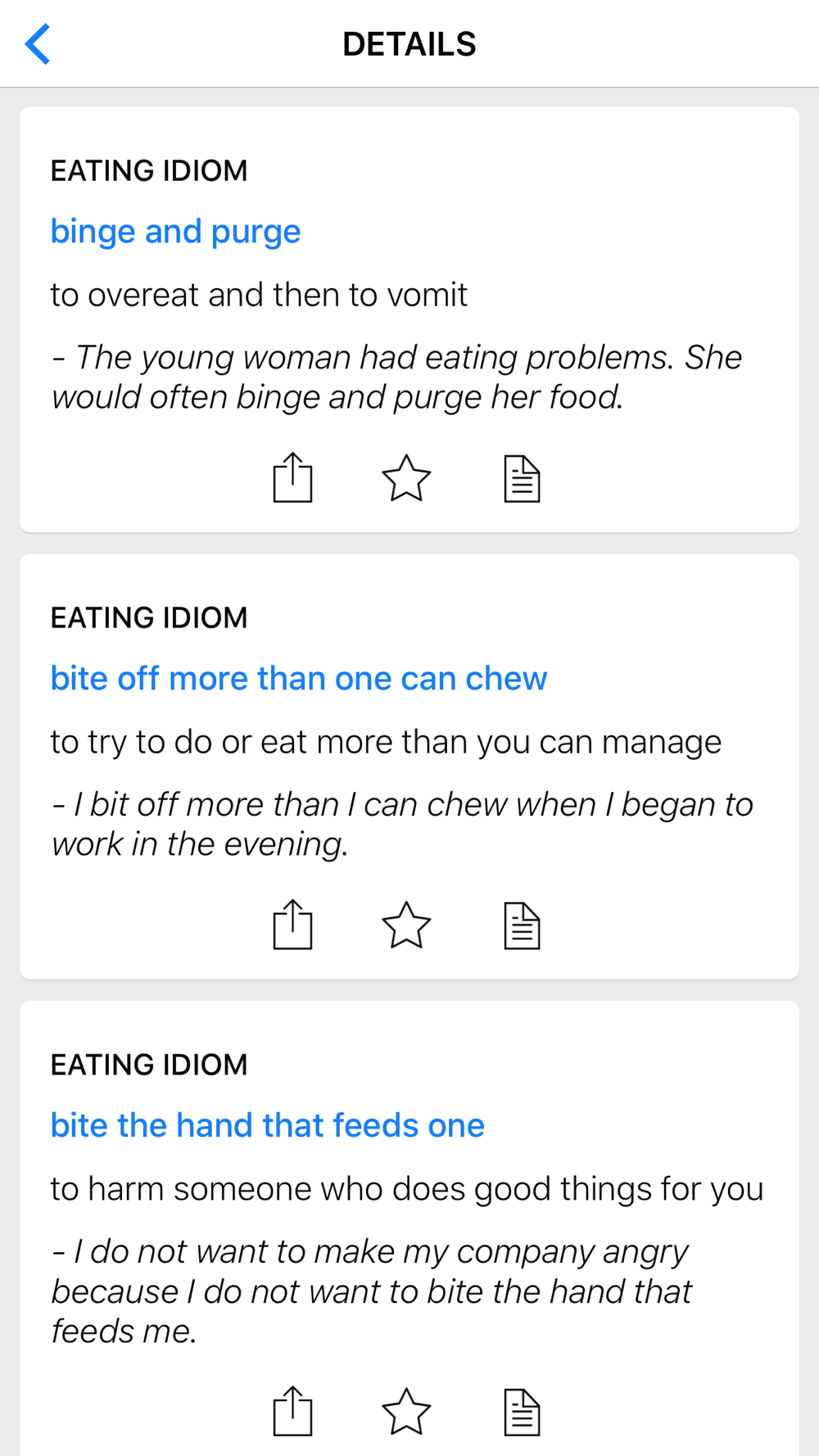Viewport: 819px width, 1456px height.
Task: Tap the 'binge and purge' blue title
Action: (x=175, y=232)
